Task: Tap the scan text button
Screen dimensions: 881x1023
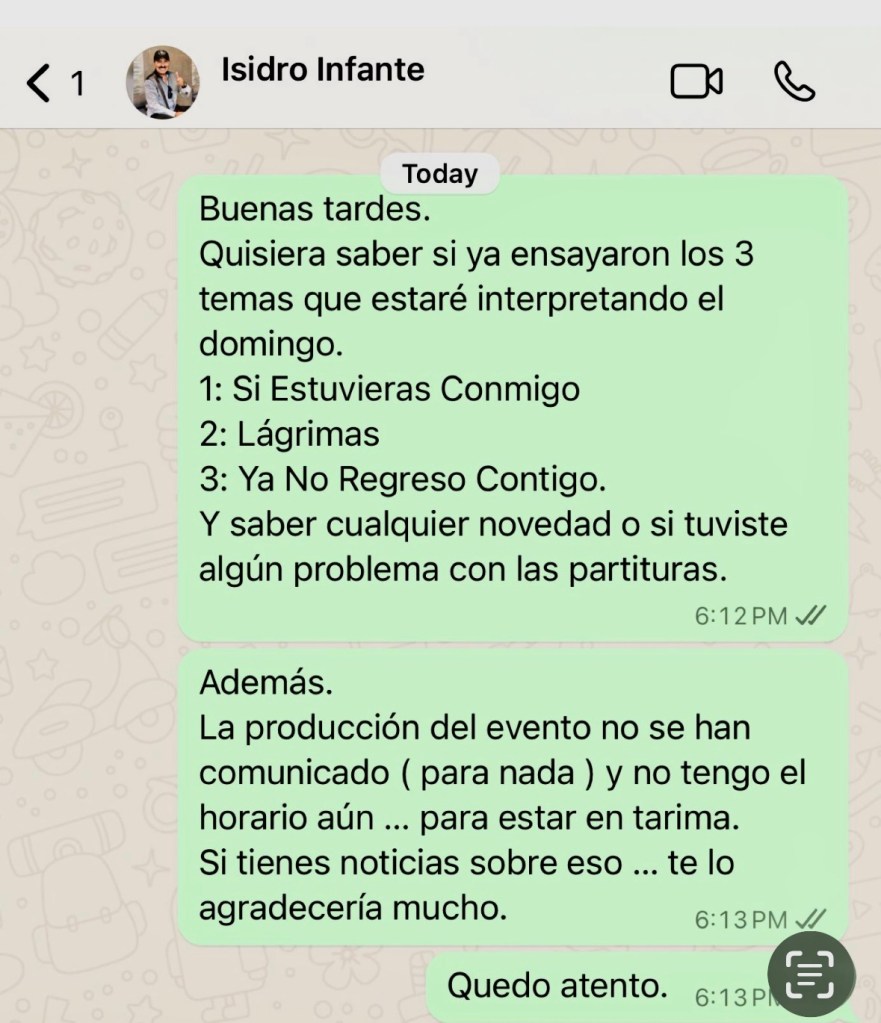Action: (810, 974)
